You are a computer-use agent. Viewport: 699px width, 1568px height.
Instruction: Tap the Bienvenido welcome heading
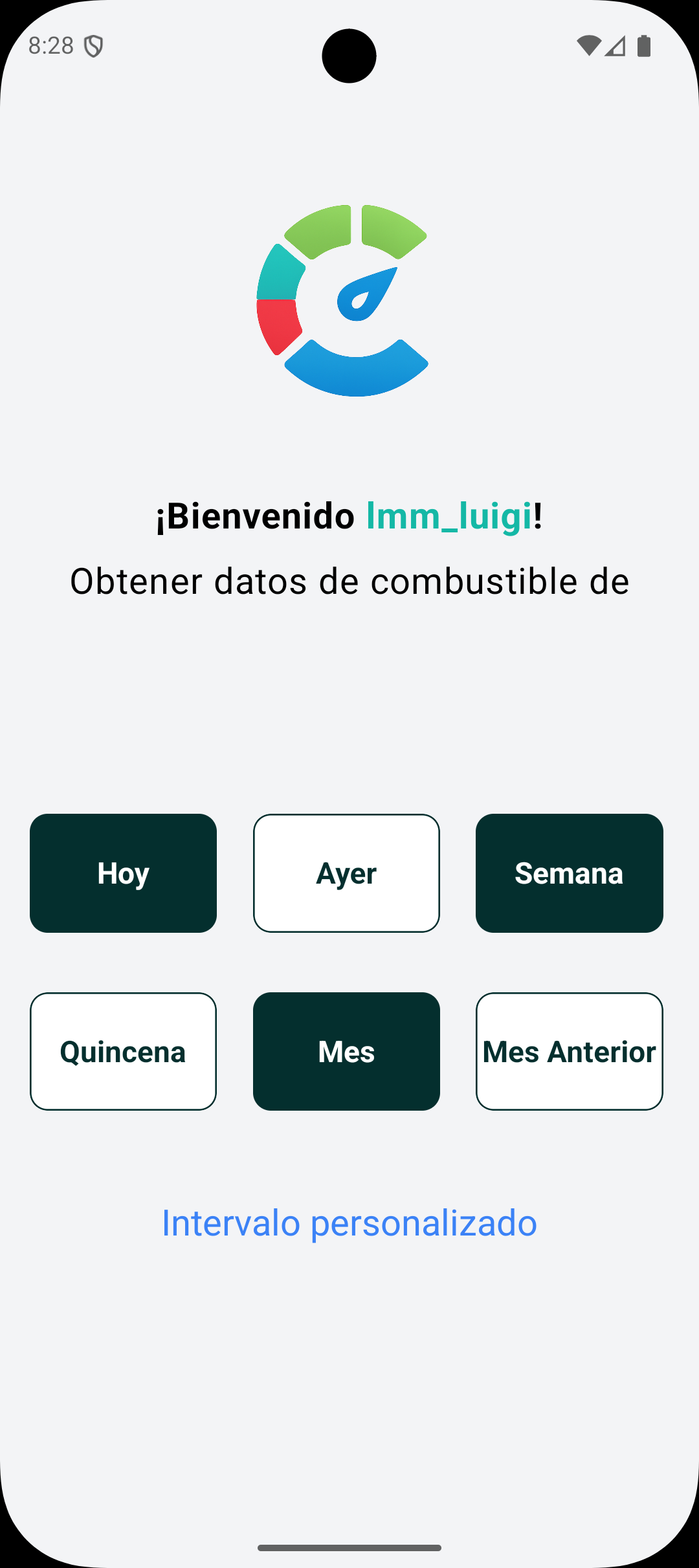(x=252, y=517)
